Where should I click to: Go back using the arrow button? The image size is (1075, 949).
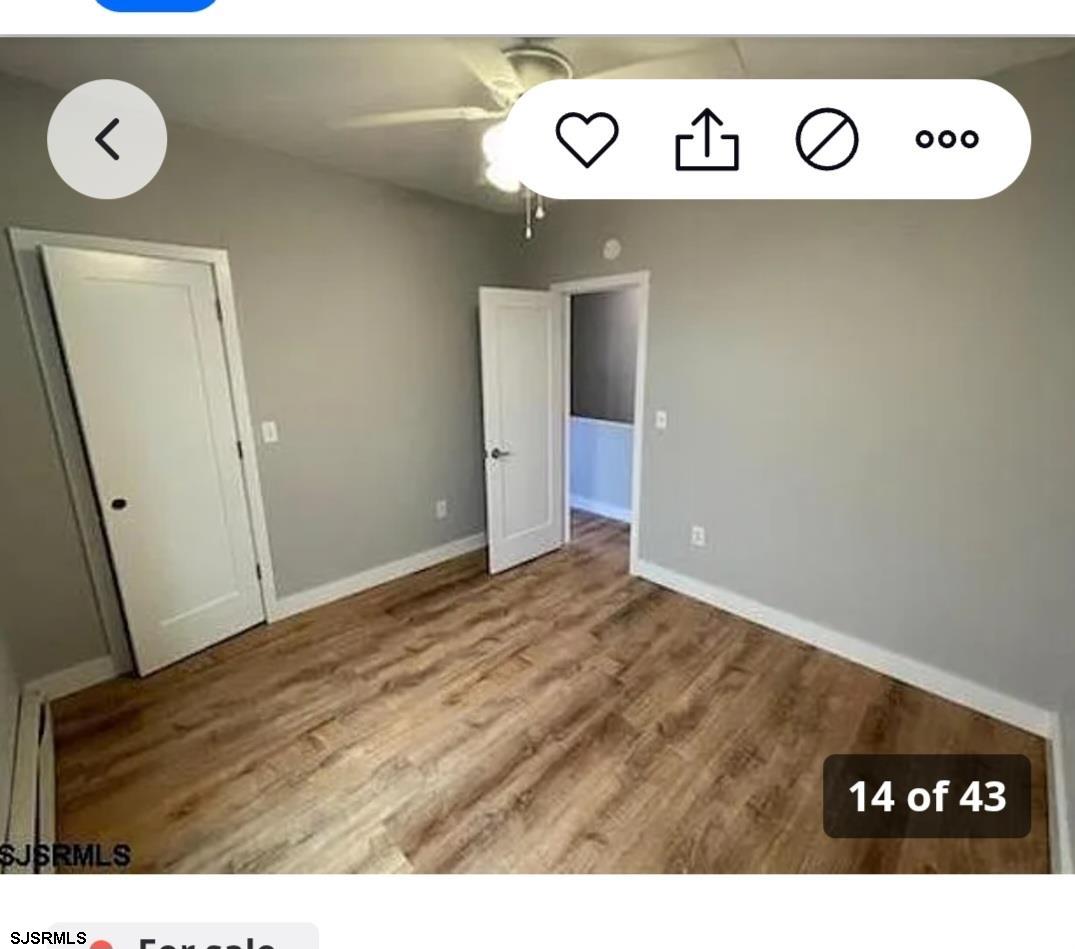(107, 139)
